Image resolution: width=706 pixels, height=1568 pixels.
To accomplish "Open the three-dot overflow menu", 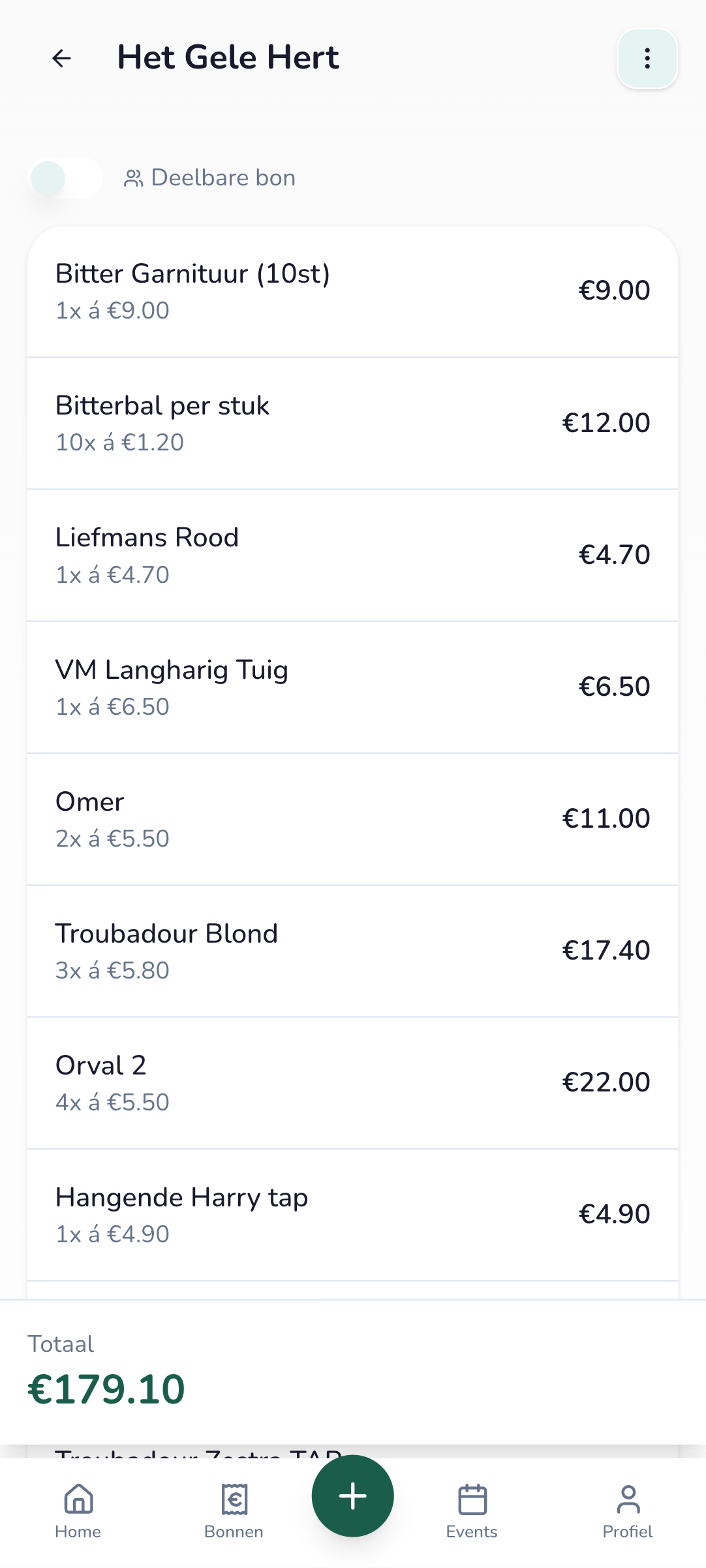I will tap(647, 58).
